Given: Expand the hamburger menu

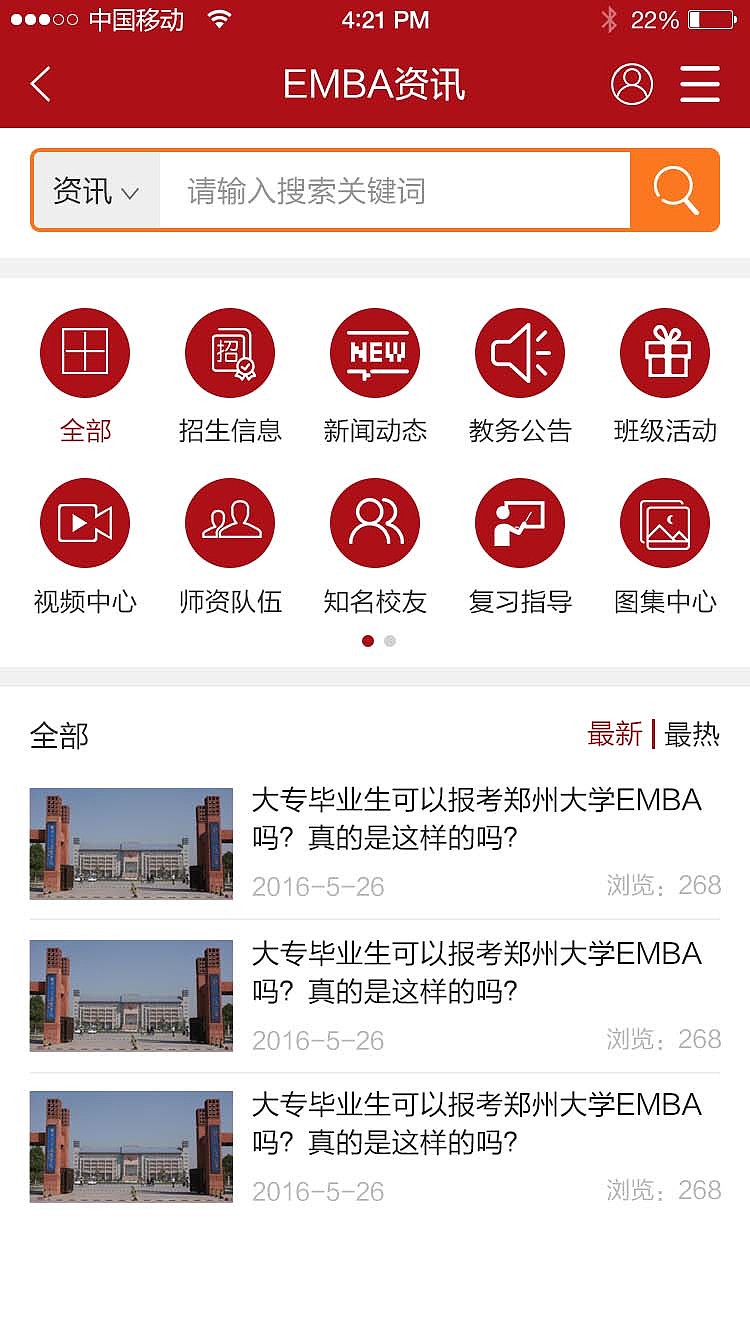Looking at the screenshot, I should pyautogui.click(x=700, y=85).
